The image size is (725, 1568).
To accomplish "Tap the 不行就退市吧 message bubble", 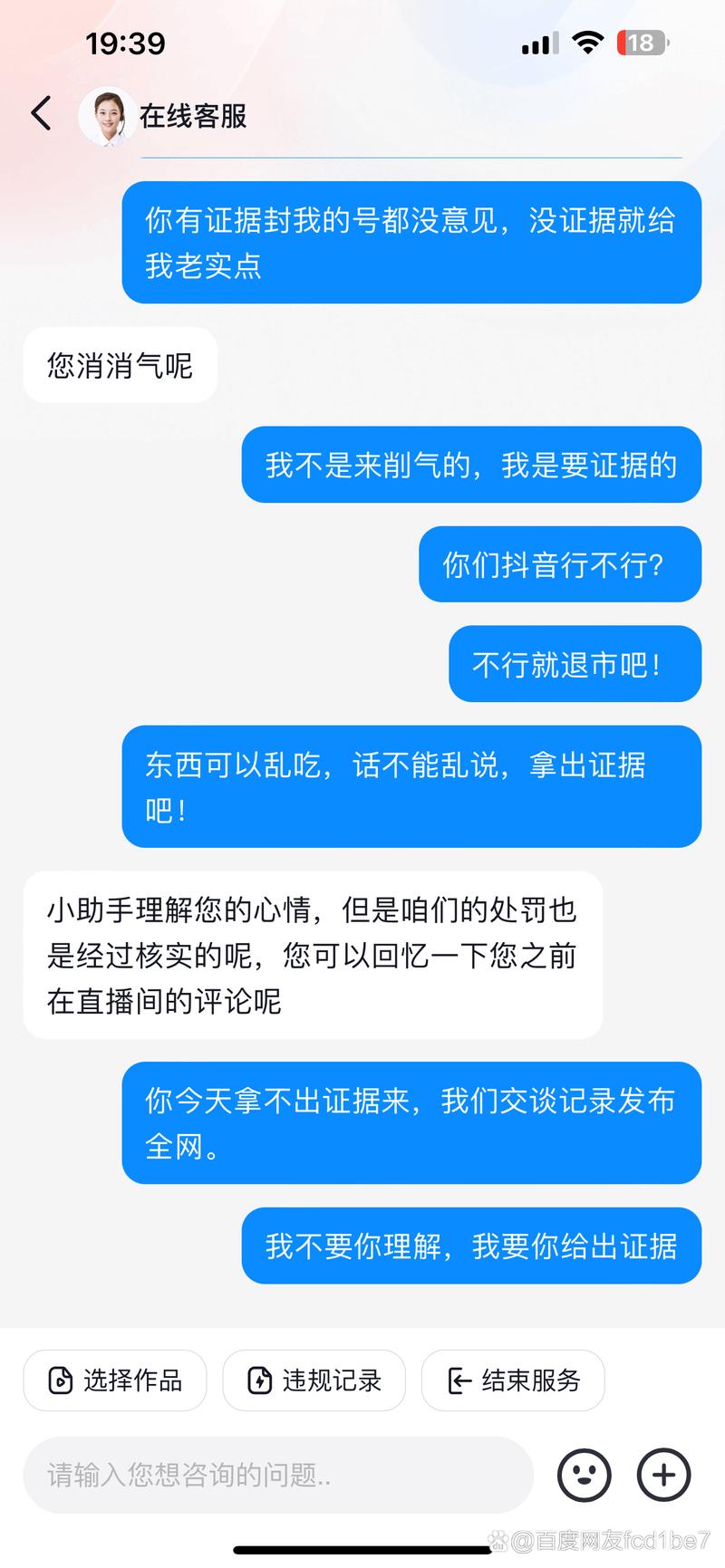I will (x=574, y=664).
